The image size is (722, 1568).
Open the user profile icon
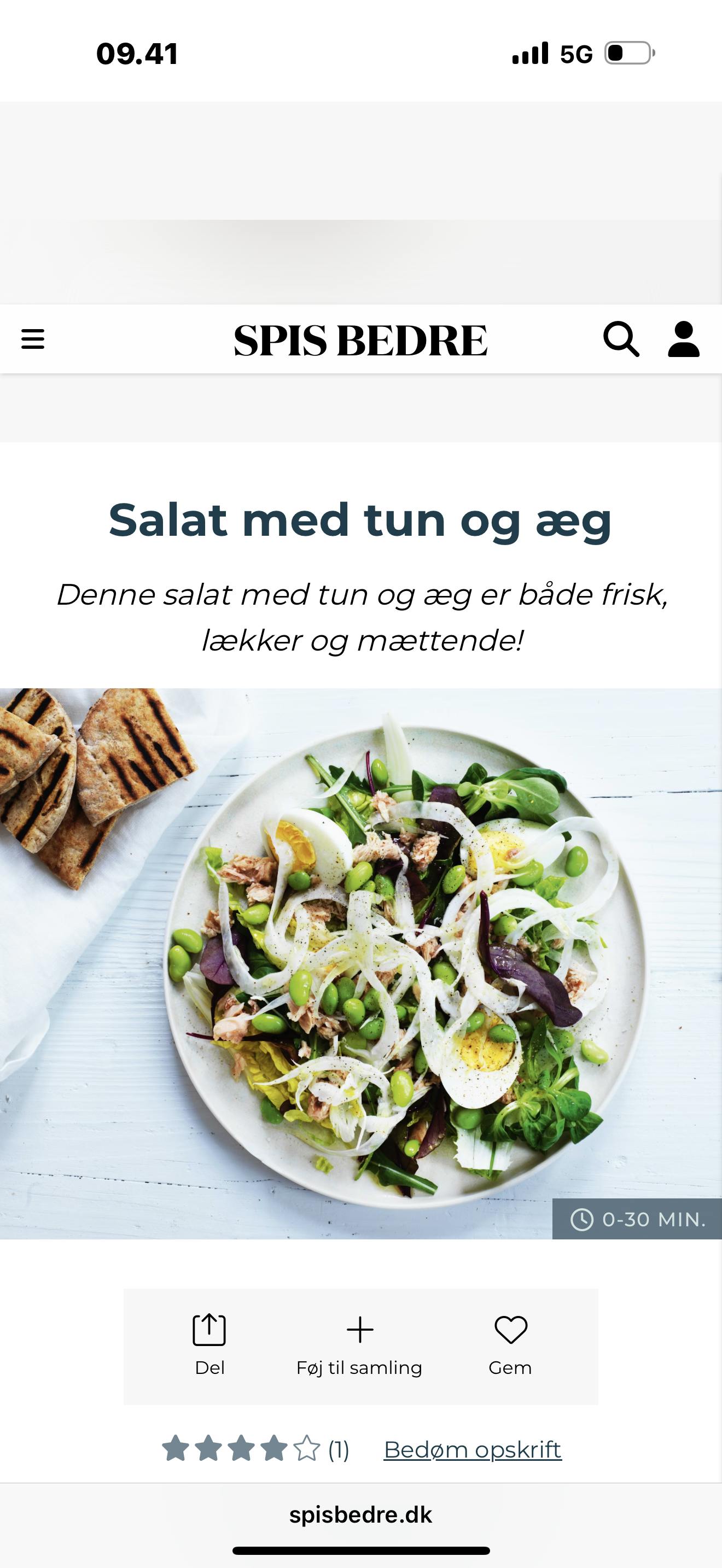pyautogui.click(x=683, y=339)
